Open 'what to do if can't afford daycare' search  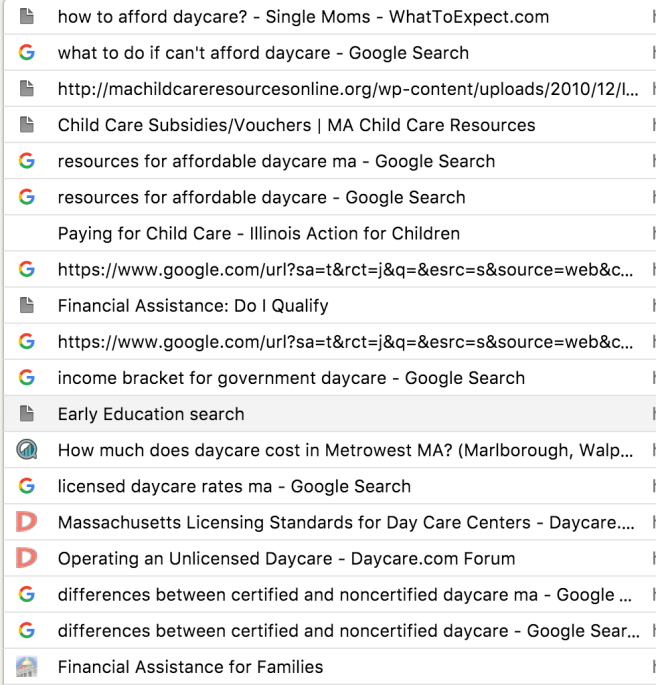263,53
